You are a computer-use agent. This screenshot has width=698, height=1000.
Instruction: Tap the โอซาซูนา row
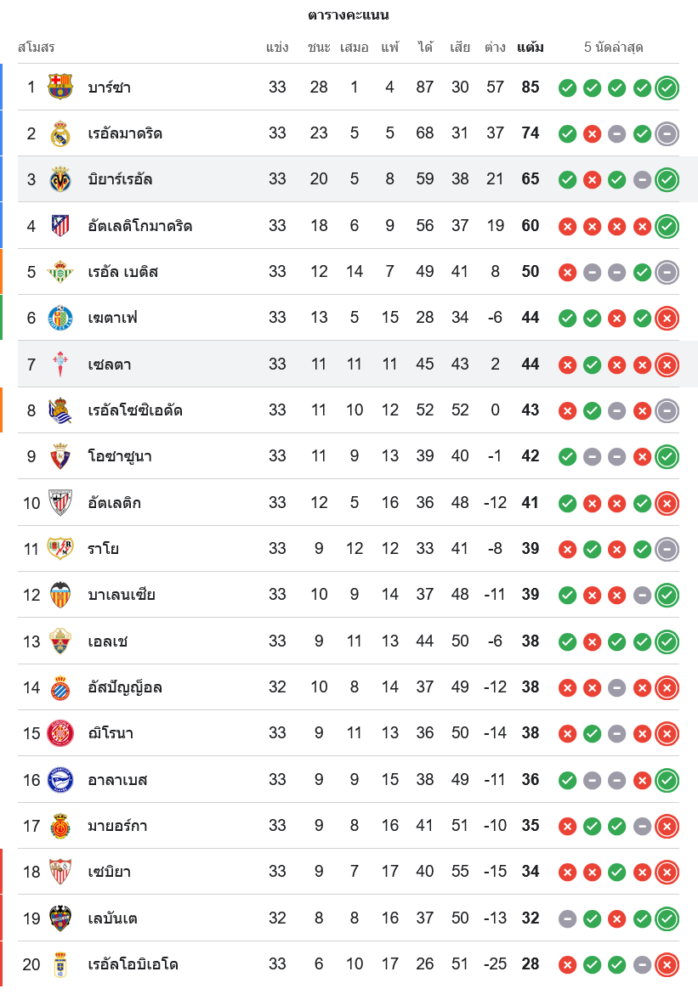[120, 456]
